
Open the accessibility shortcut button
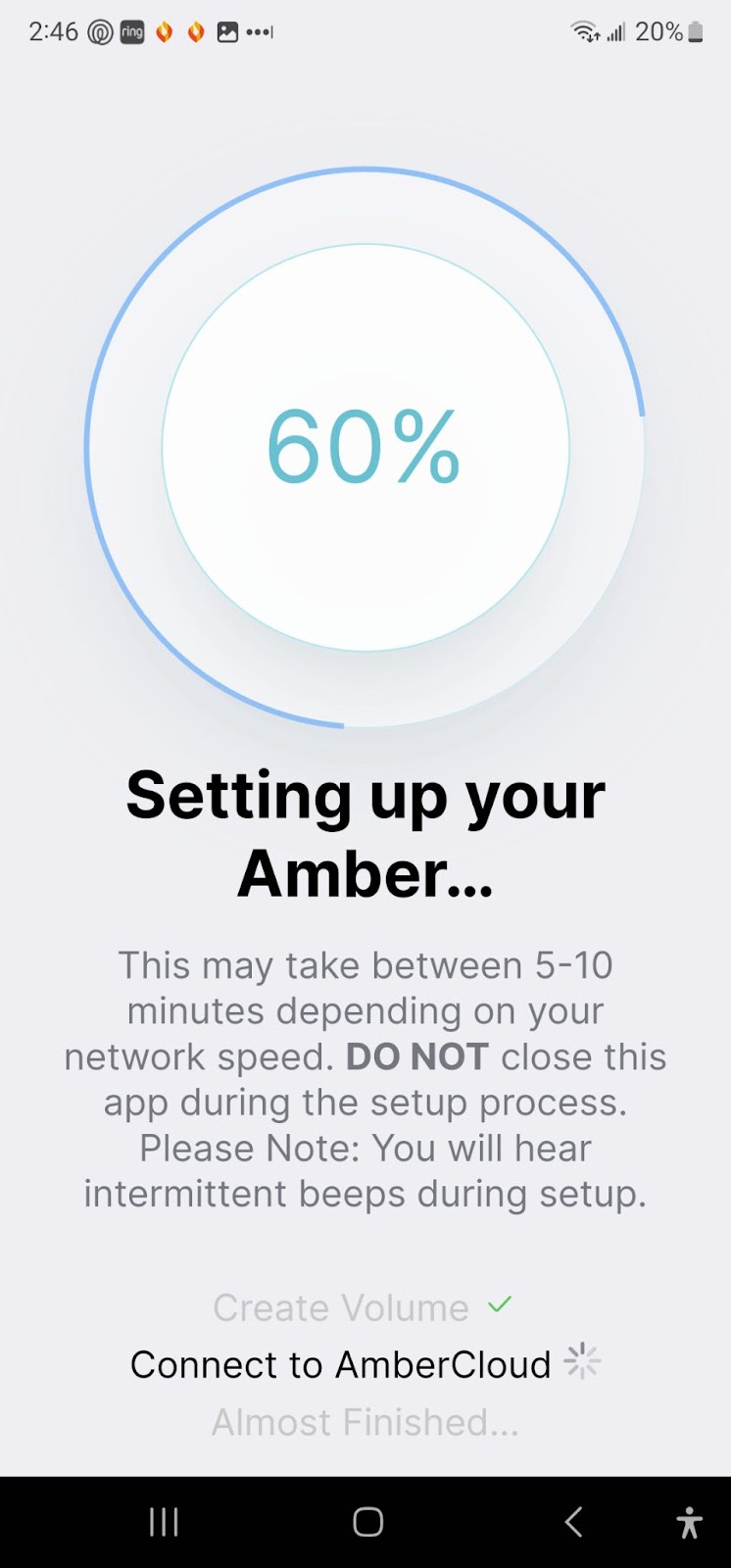[x=690, y=1522]
